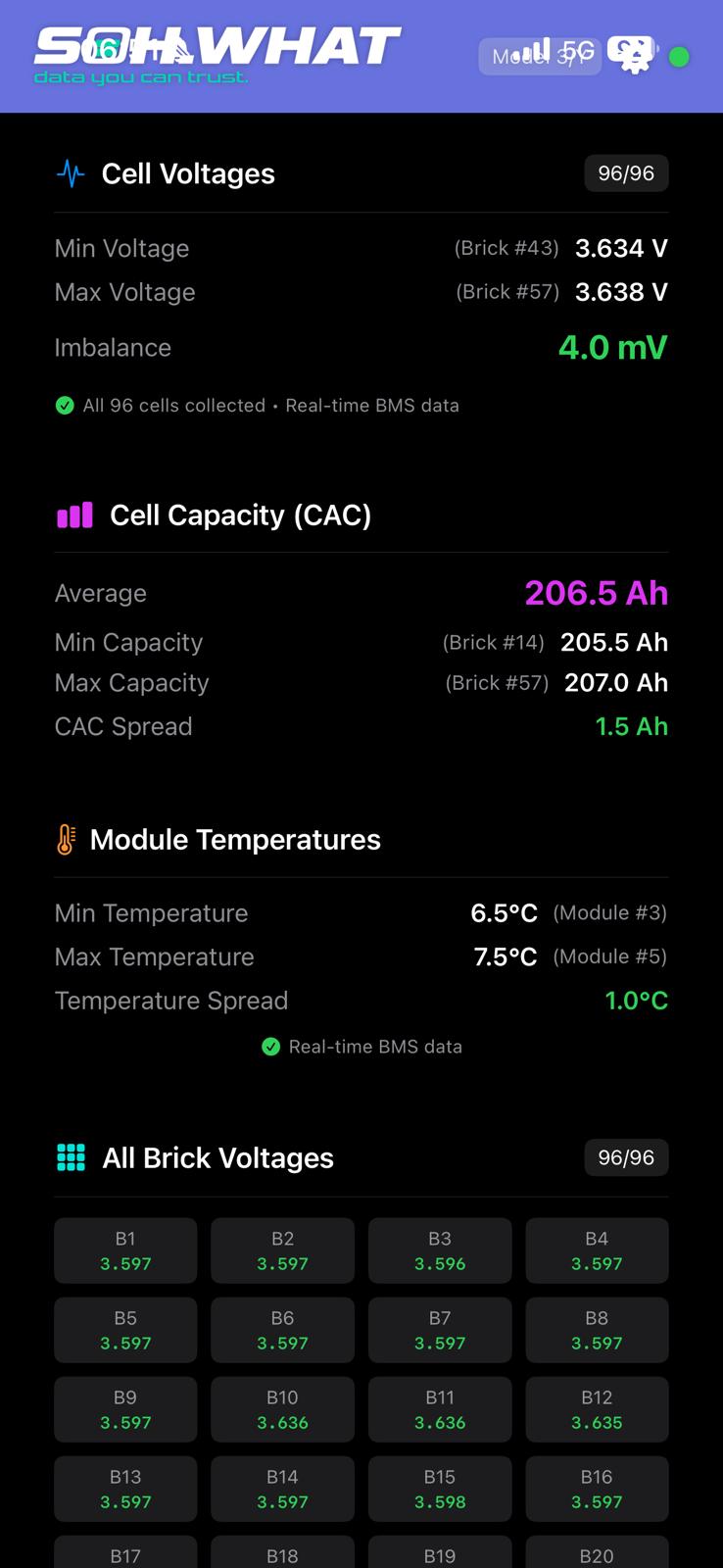Toggle the 96/96 badge on All Brick Voltages
The image size is (723, 1568).
coord(626,1157)
